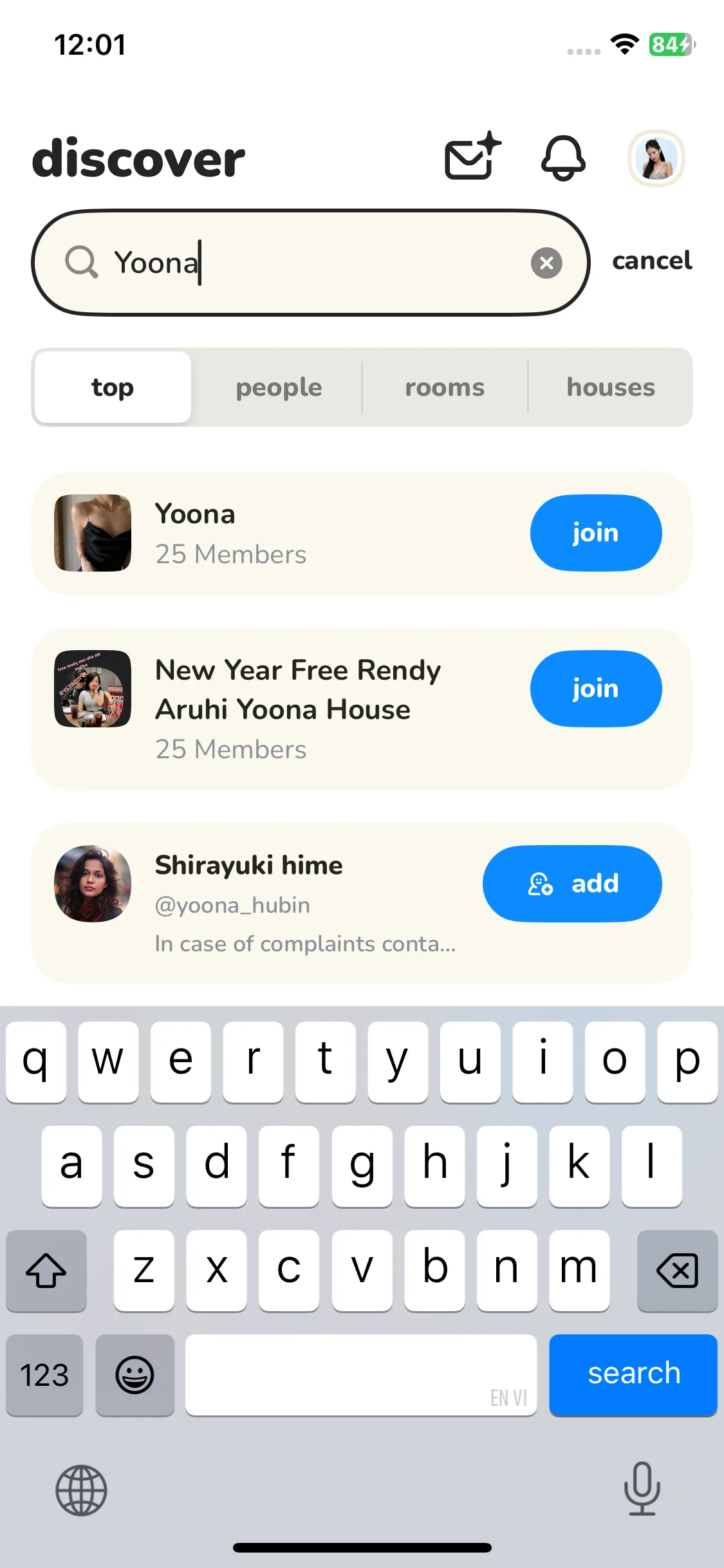Viewport: 724px width, 1568px height.
Task: Open the new message invite icon
Action: click(472, 156)
